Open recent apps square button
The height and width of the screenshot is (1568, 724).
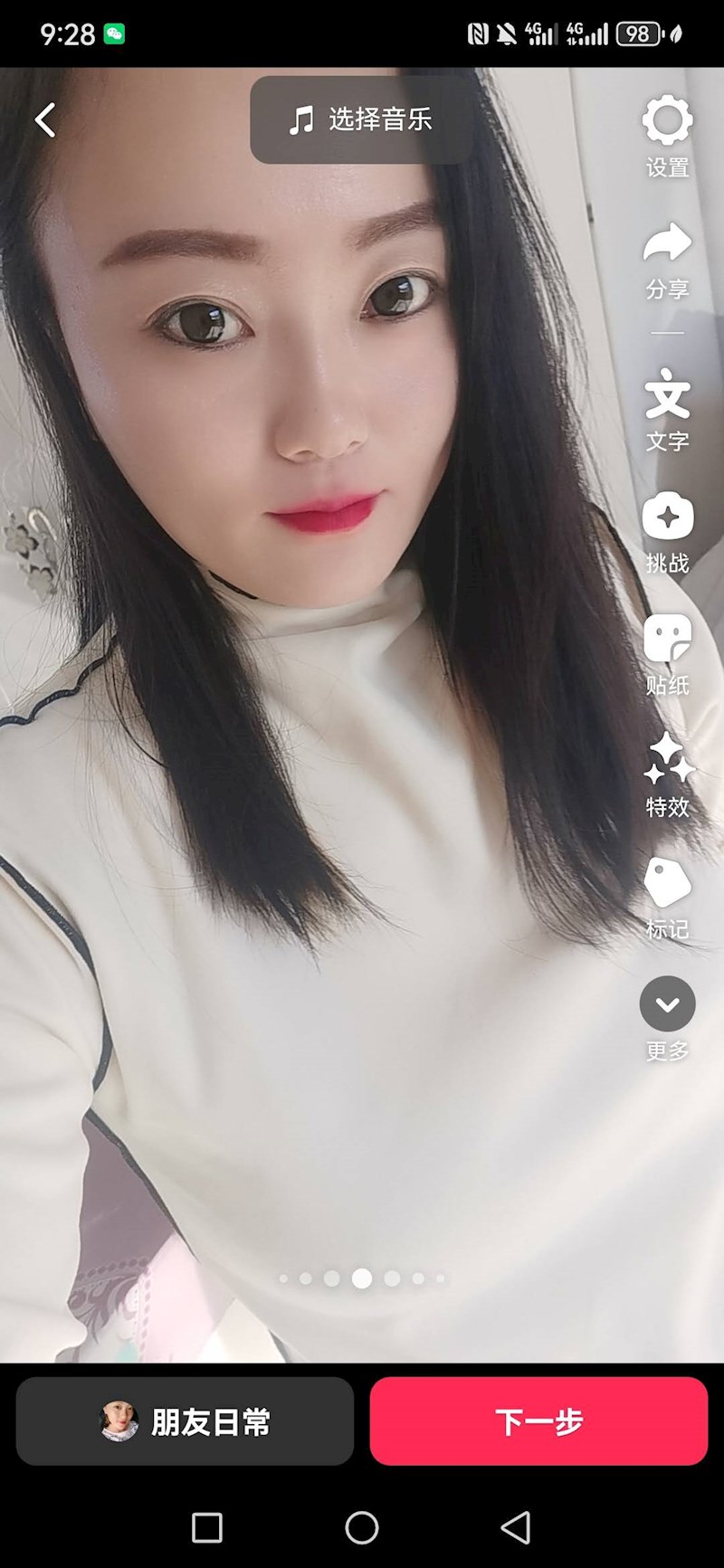[207, 1528]
